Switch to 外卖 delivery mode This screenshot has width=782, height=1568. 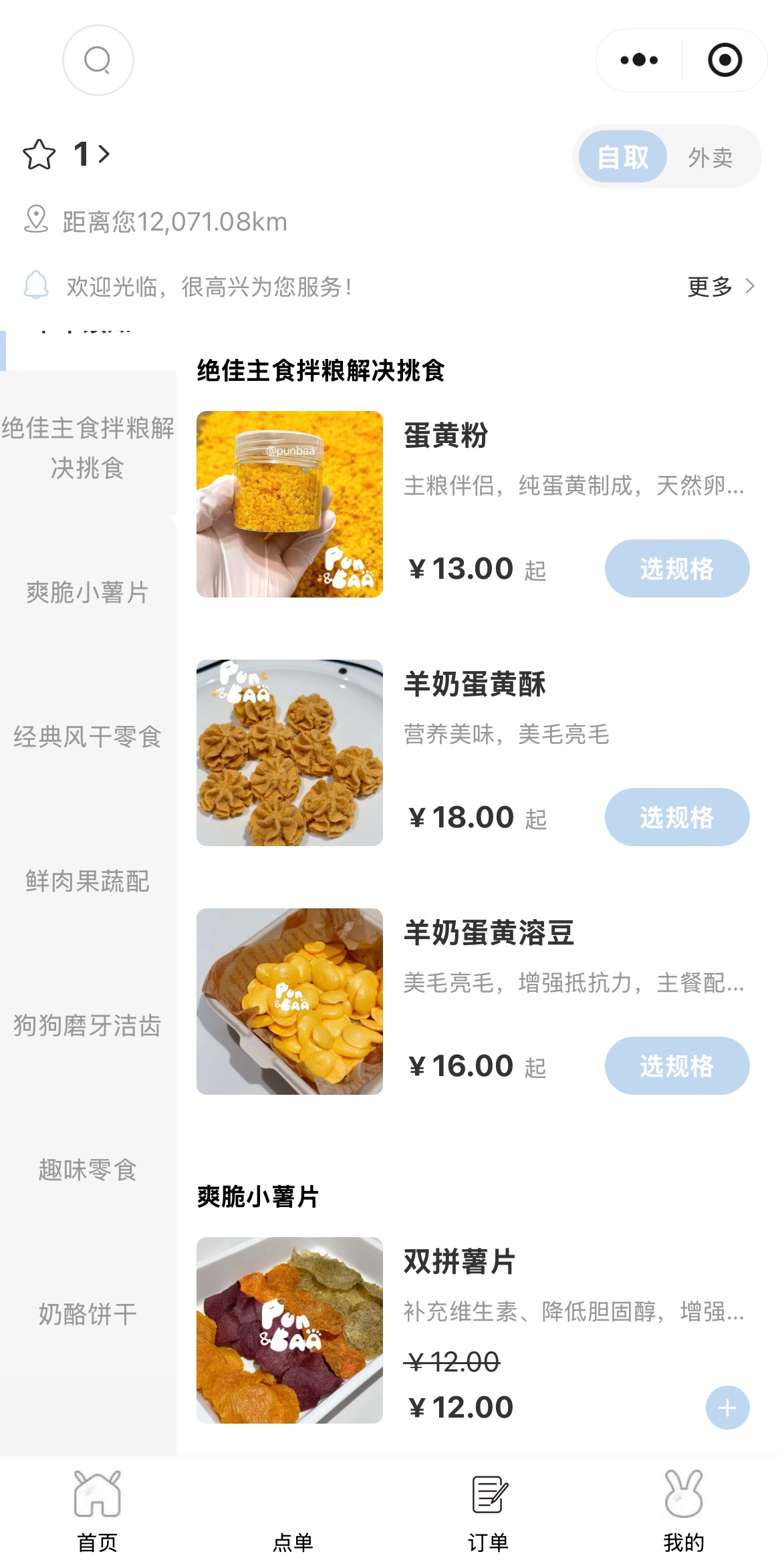[710, 157]
